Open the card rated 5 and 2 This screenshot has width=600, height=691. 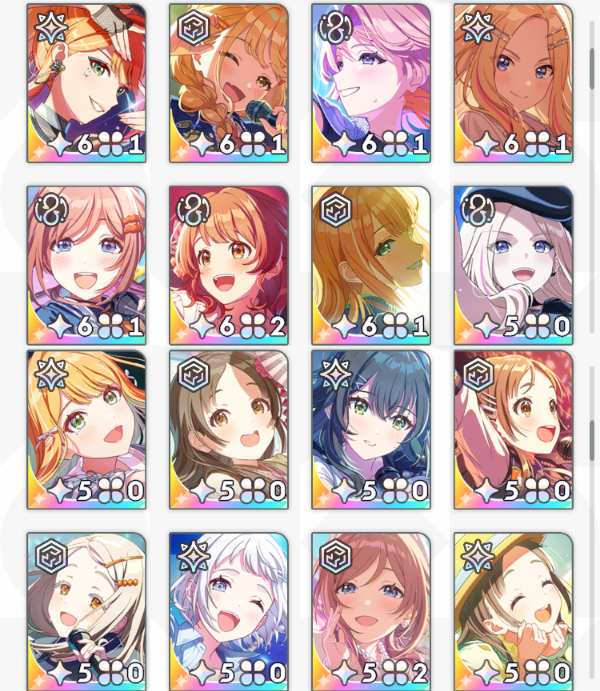tap(371, 612)
